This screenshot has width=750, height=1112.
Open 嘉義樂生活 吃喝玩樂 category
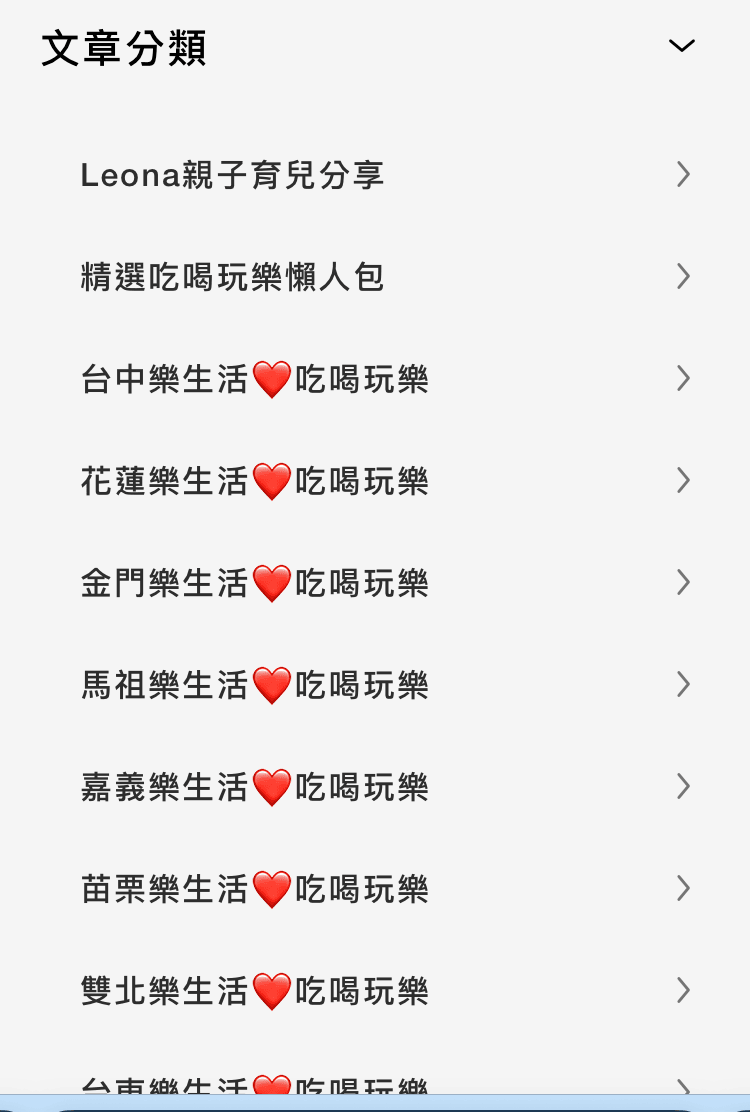coord(254,787)
